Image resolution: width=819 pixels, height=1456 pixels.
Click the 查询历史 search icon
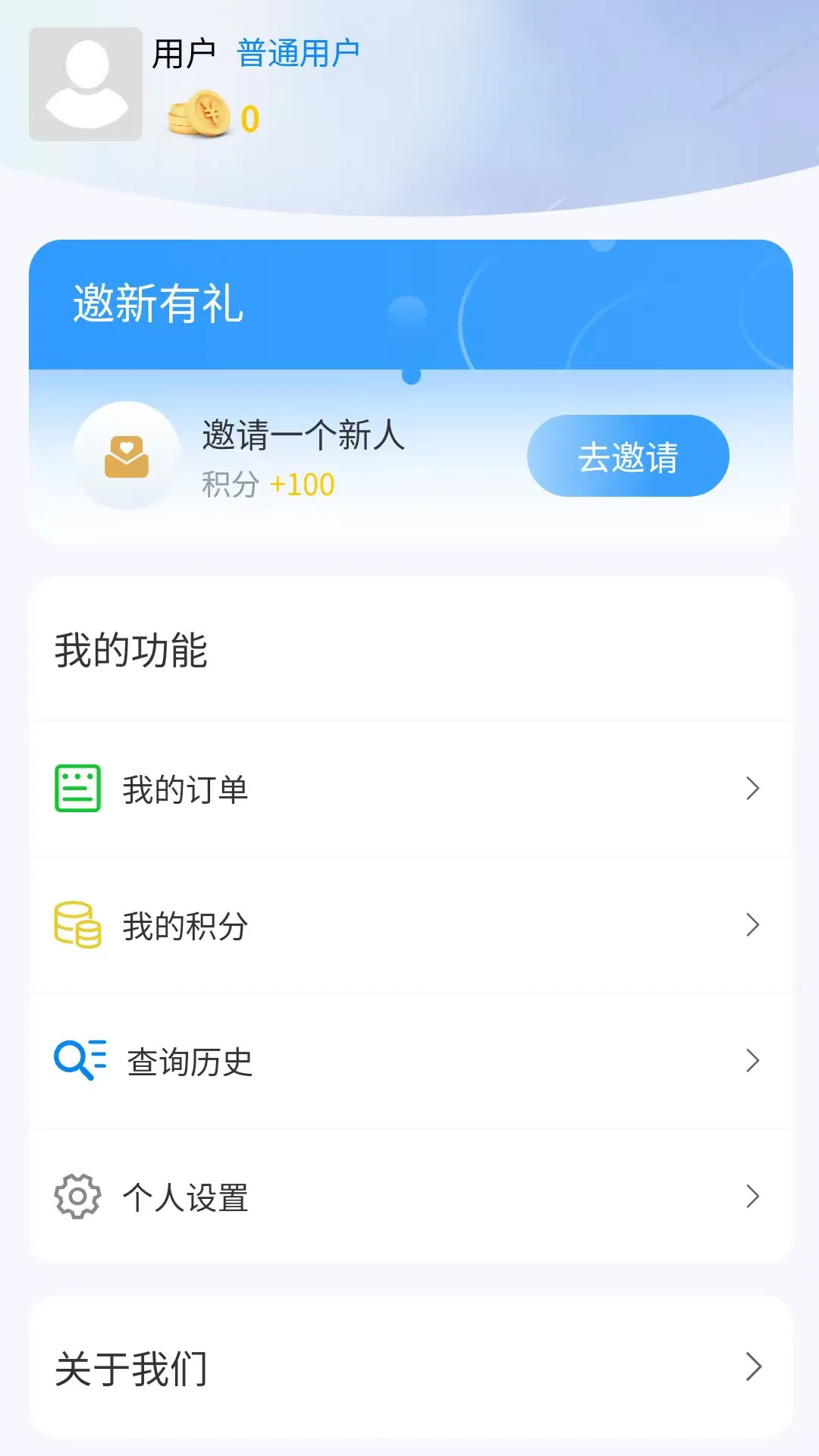(x=78, y=1062)
